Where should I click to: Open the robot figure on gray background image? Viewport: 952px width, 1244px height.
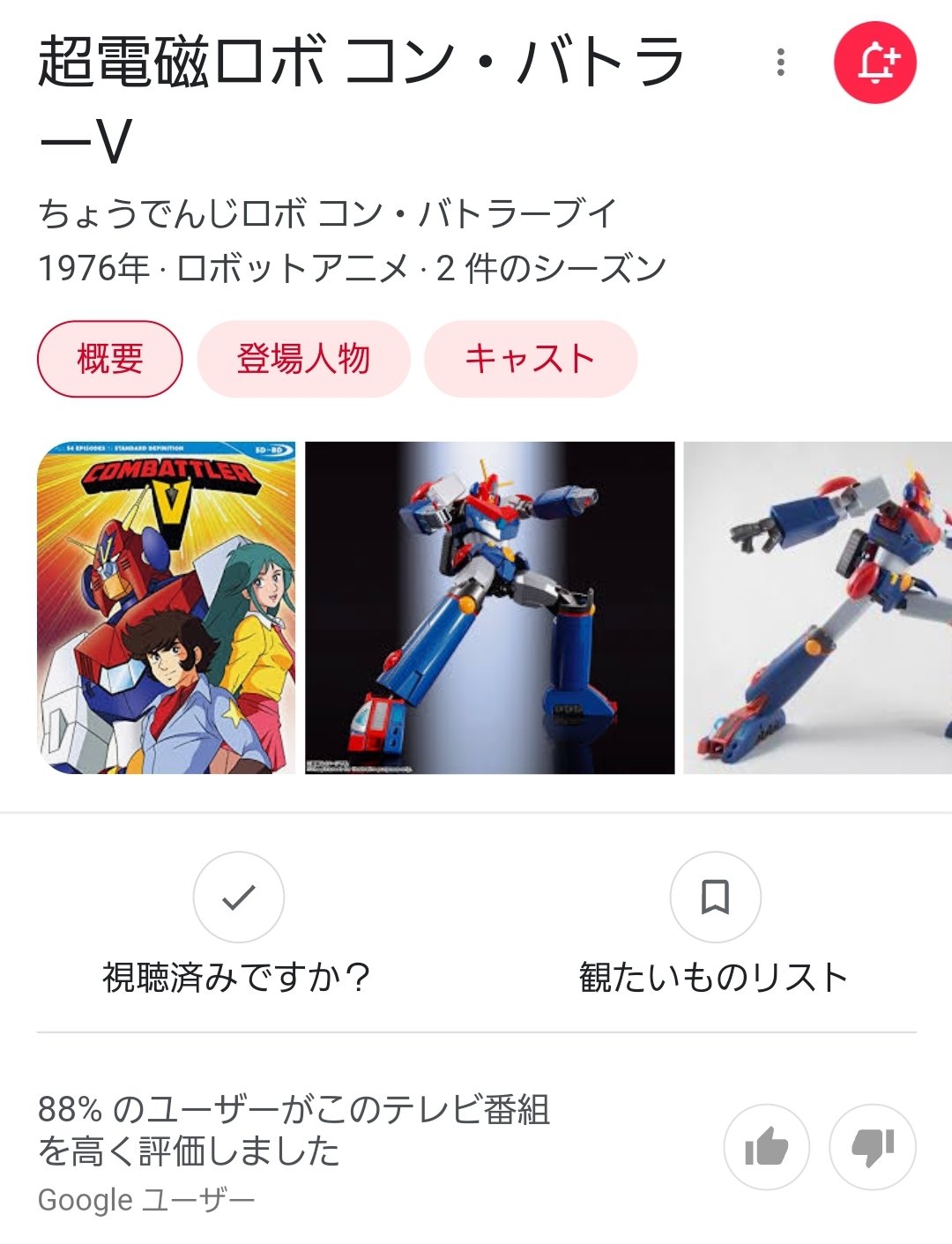click(817, 607)
